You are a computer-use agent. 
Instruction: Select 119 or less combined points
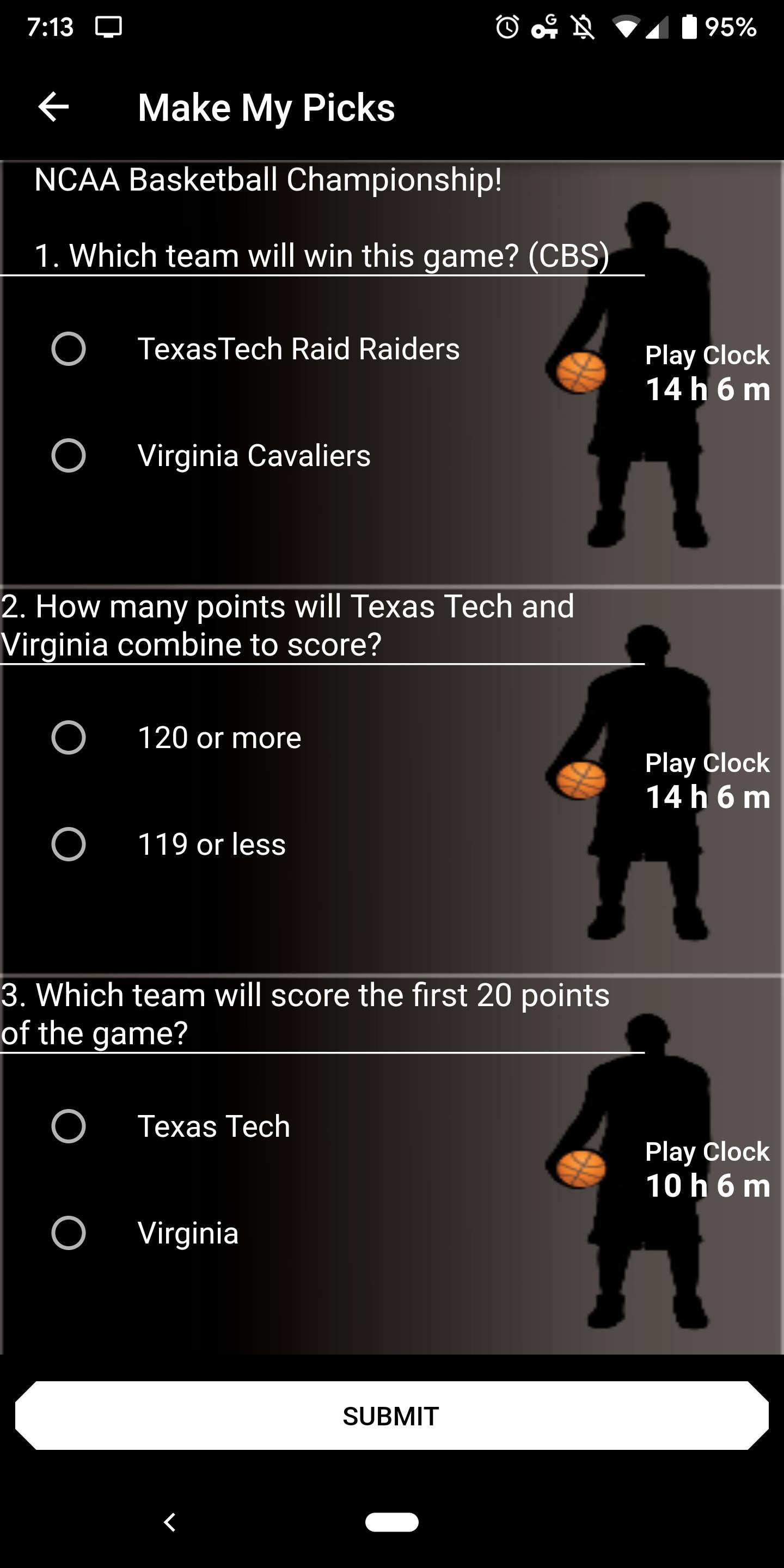pos(68,844)
